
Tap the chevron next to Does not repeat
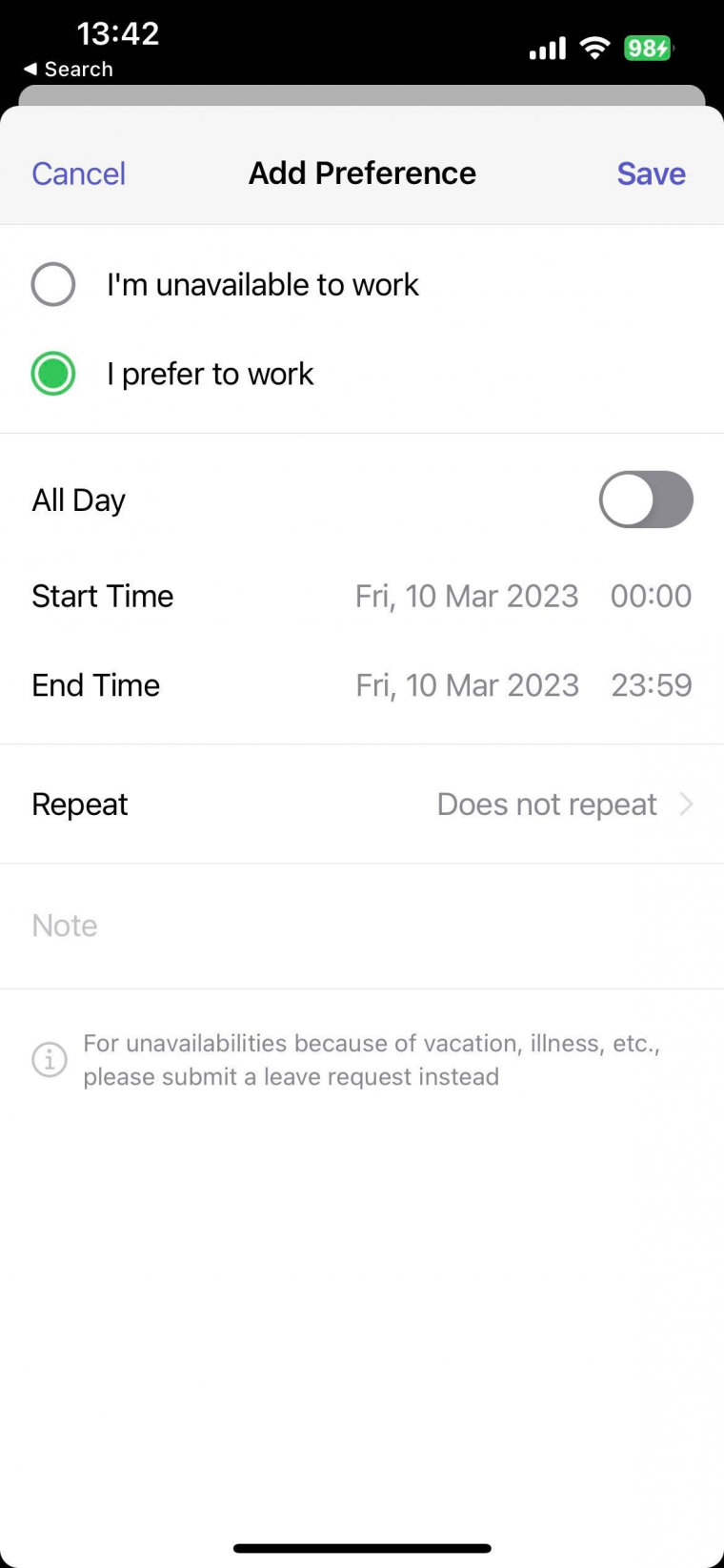click(688, 804)
